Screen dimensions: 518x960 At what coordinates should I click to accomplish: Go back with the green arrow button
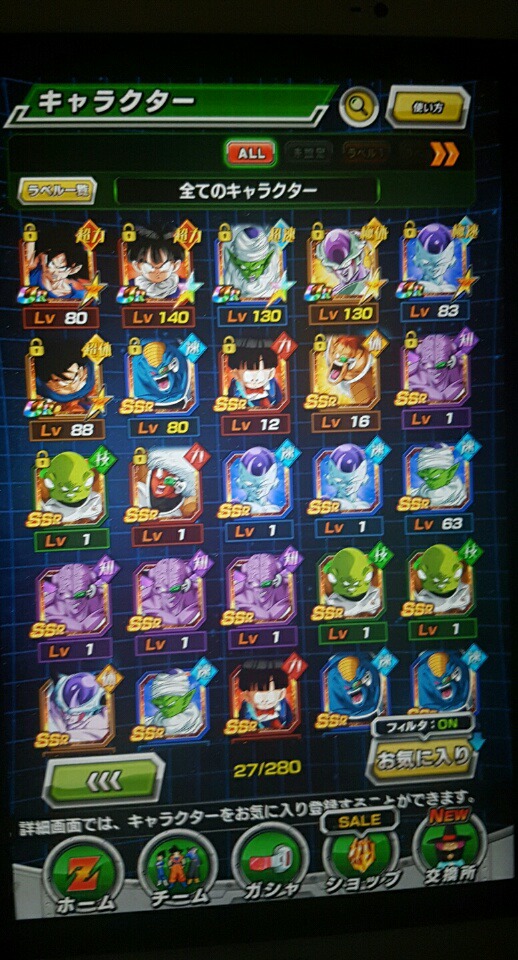coord(103,779)
